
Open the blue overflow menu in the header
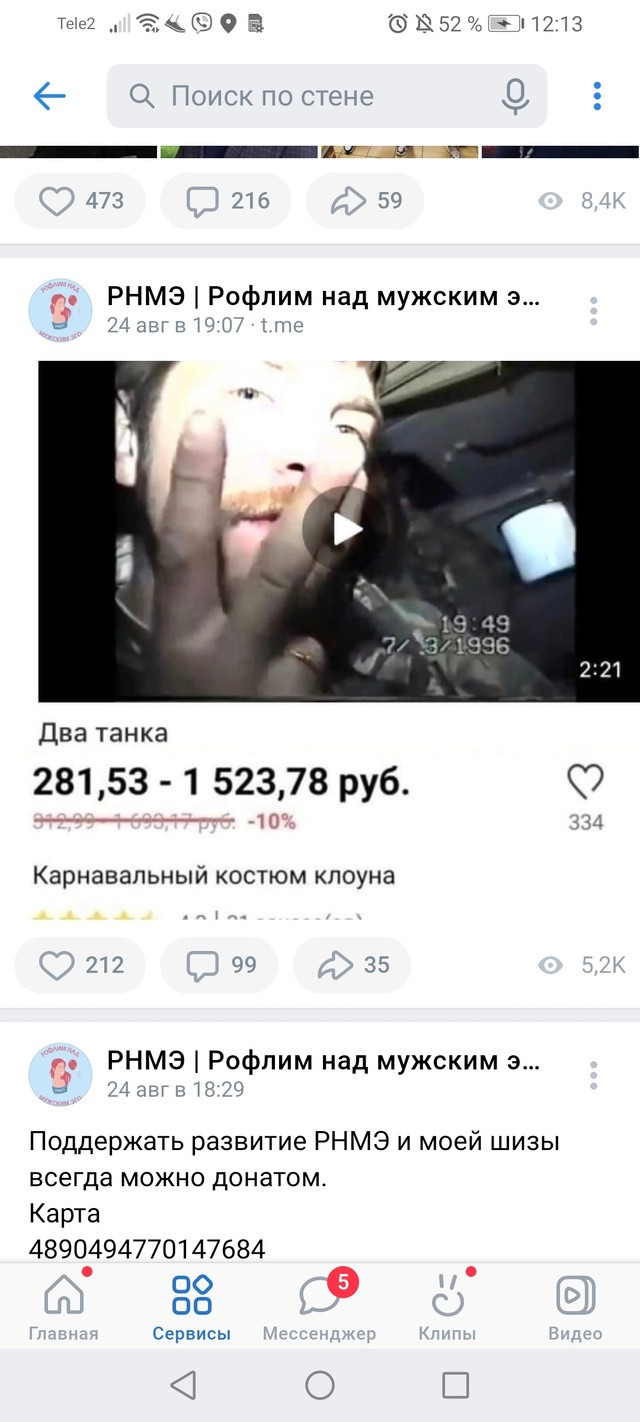[x=597, y=96]
